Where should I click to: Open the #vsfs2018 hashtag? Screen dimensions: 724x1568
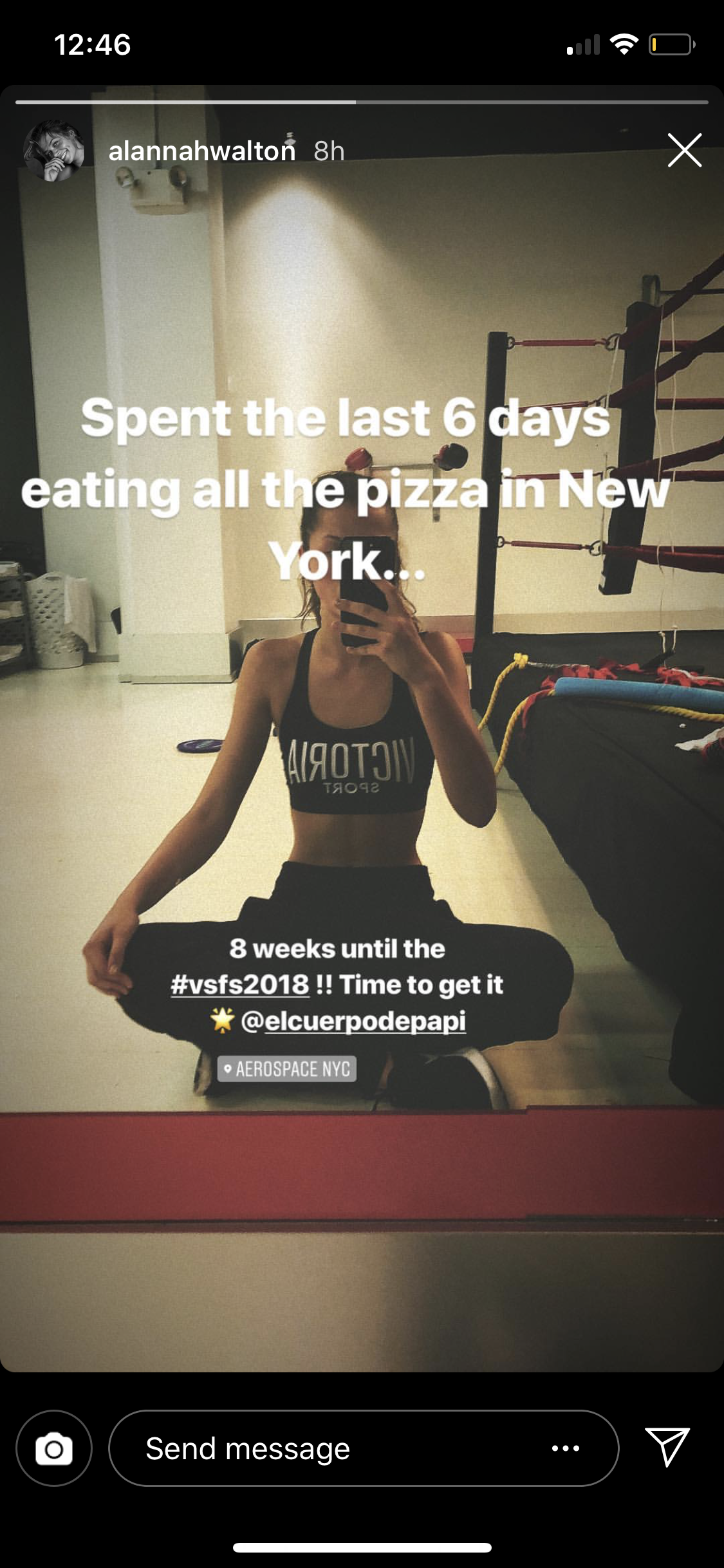coord(240,984)
